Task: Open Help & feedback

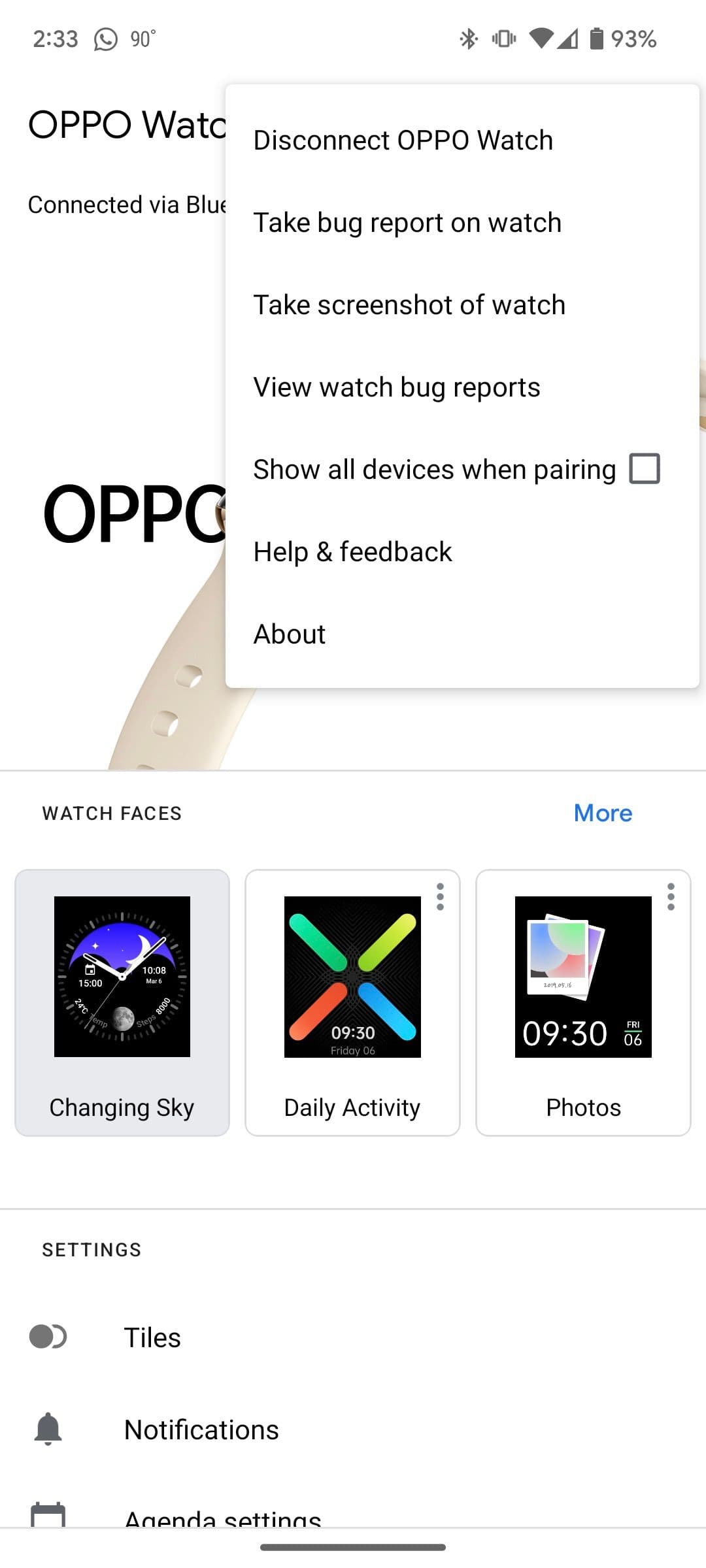Action: click(x=352, y=552)
